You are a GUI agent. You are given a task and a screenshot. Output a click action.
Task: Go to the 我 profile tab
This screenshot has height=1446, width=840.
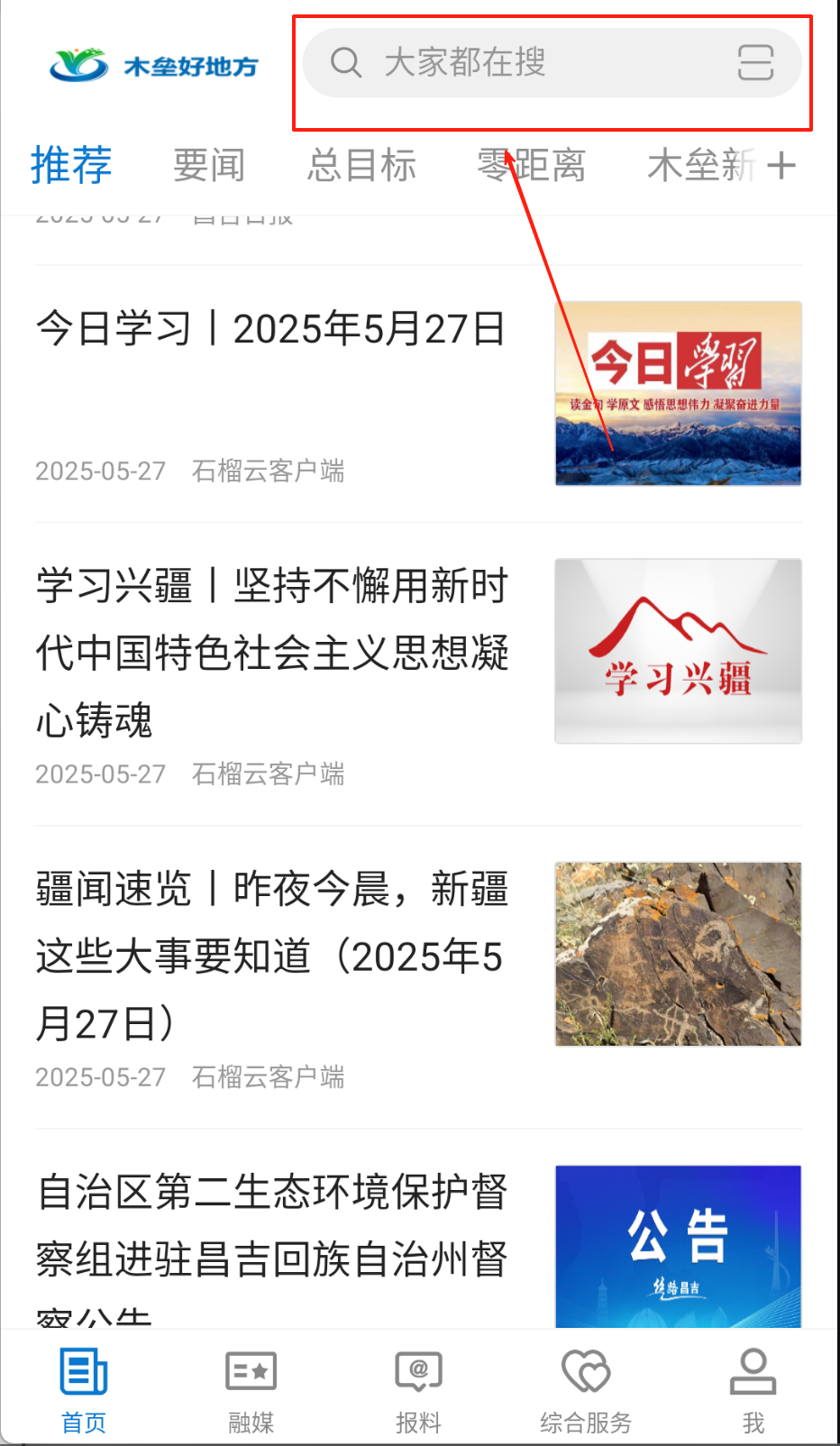[753, 1390]
